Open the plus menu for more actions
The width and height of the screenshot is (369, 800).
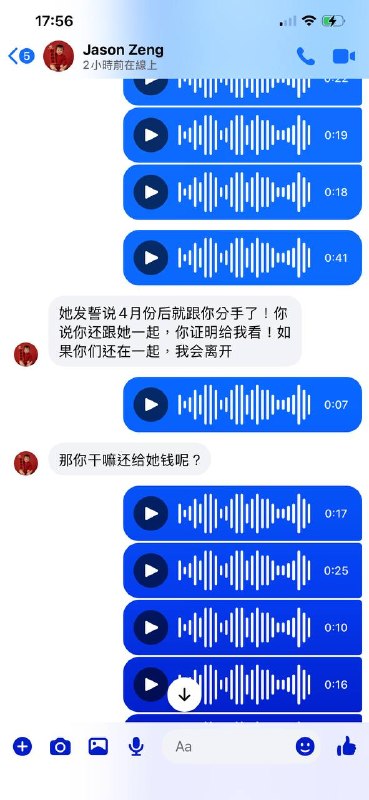(x=22, y=747)
